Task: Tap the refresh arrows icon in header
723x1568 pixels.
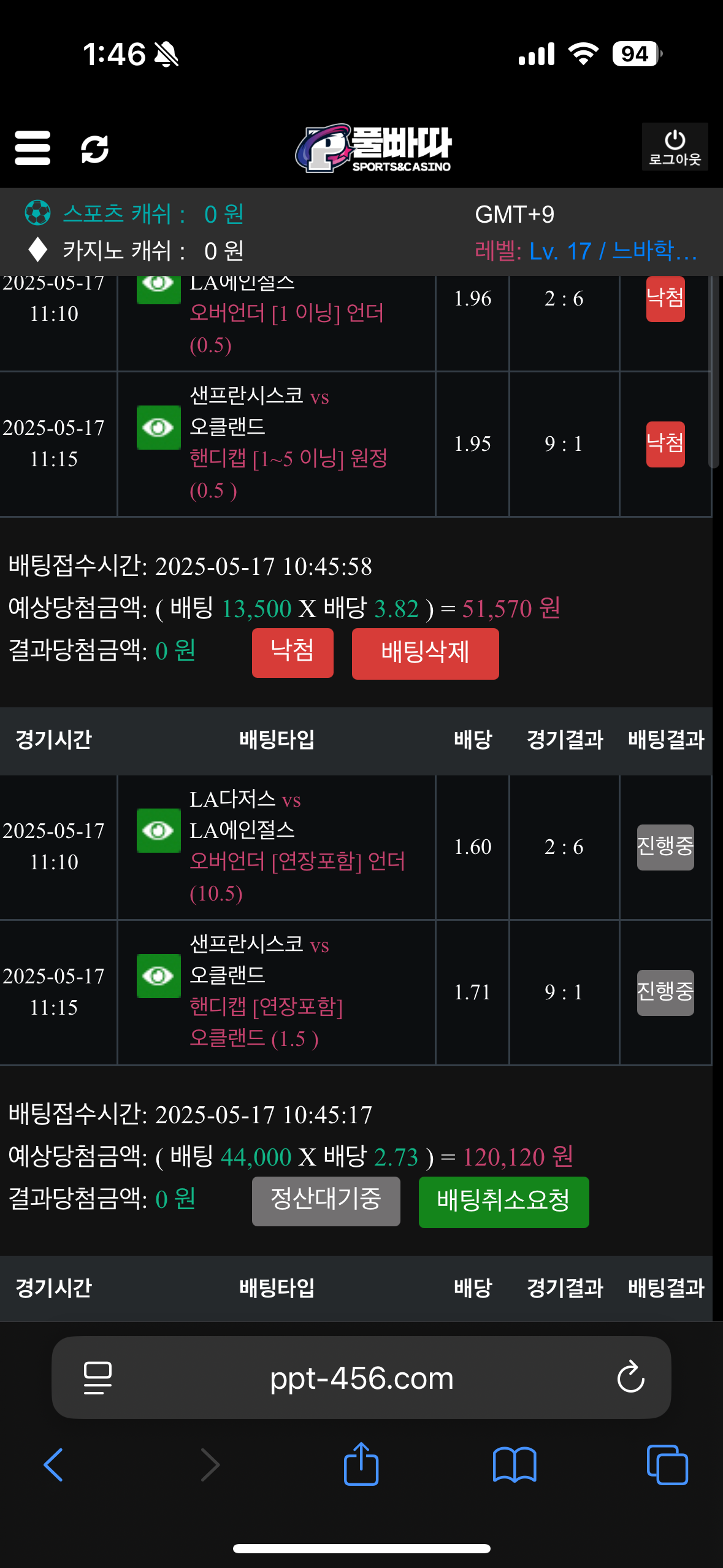Action: click(94, 148)
